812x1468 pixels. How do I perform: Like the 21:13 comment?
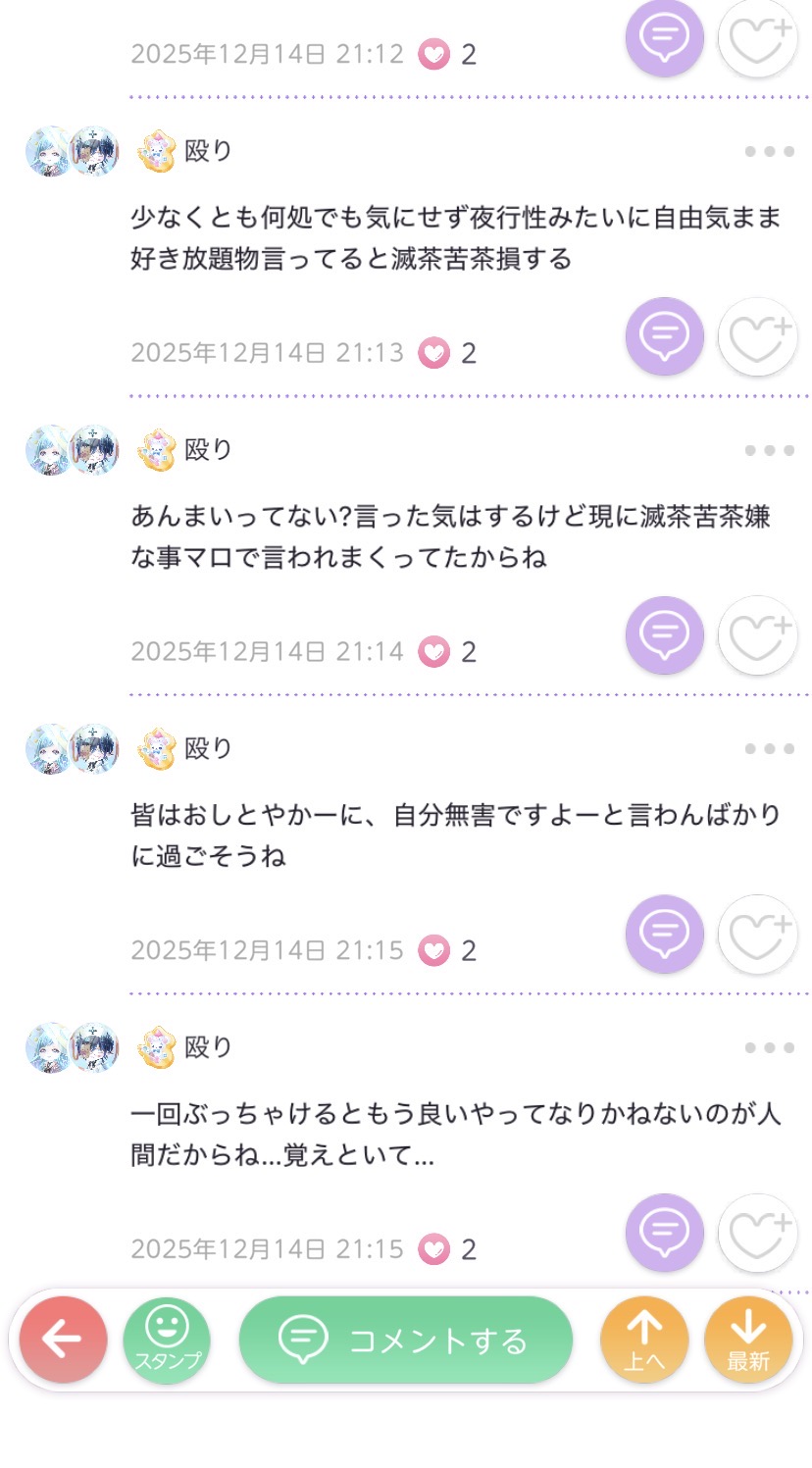point(758,336)
